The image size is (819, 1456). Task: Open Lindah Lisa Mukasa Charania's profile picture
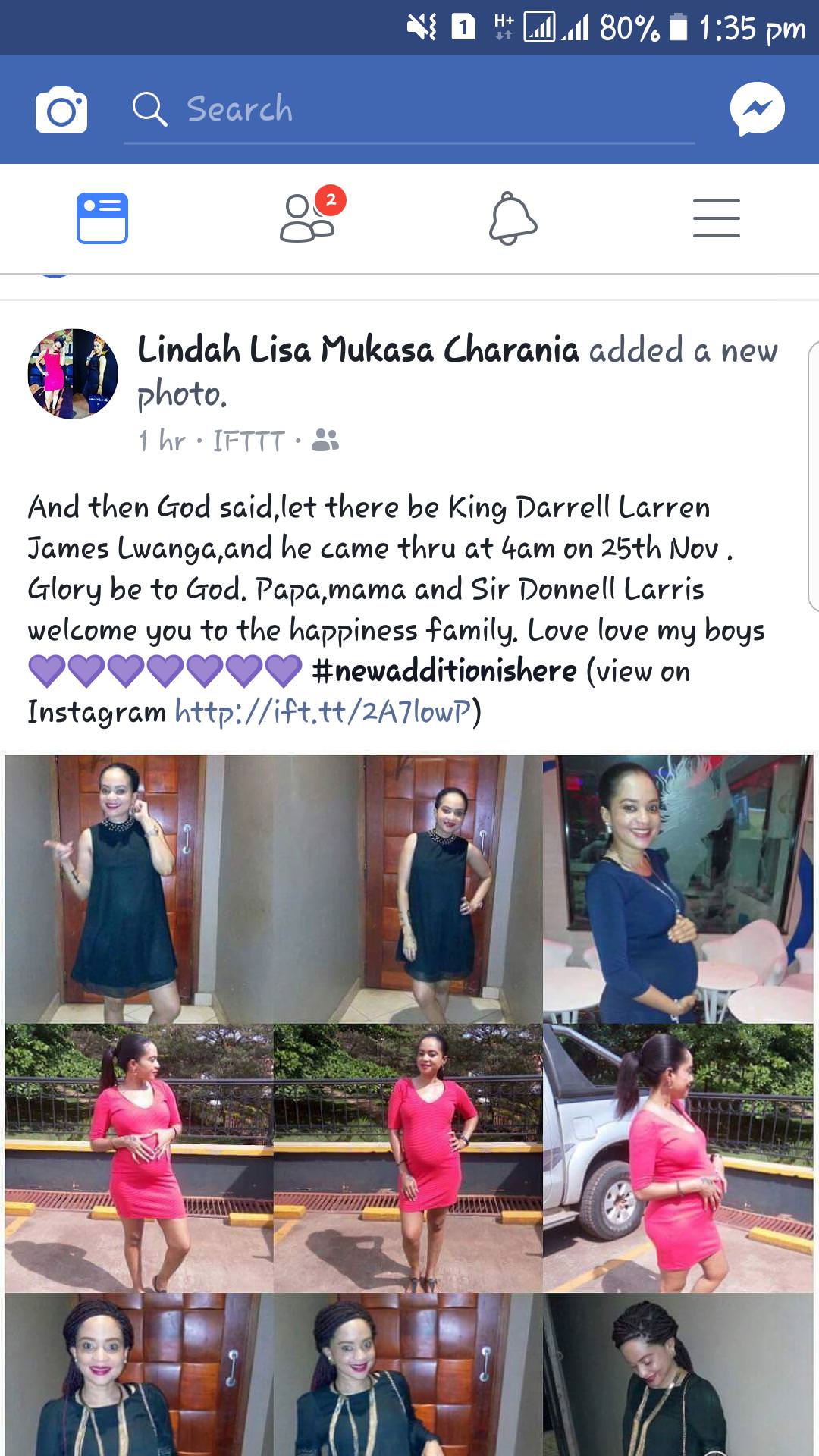[73, 373]
